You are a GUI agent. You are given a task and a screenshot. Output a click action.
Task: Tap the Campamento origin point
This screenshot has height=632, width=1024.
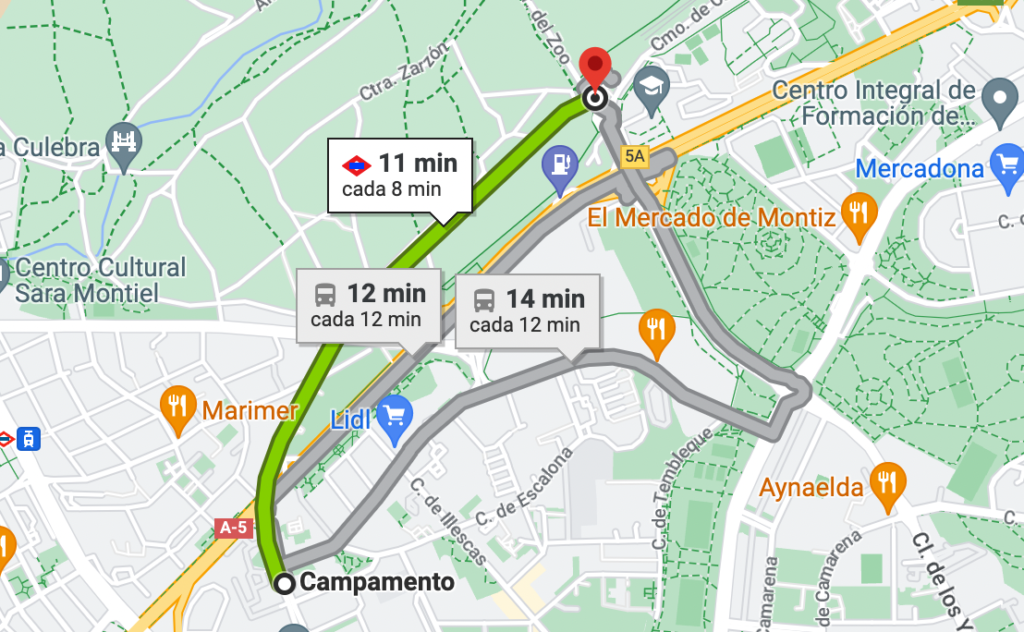285,583
